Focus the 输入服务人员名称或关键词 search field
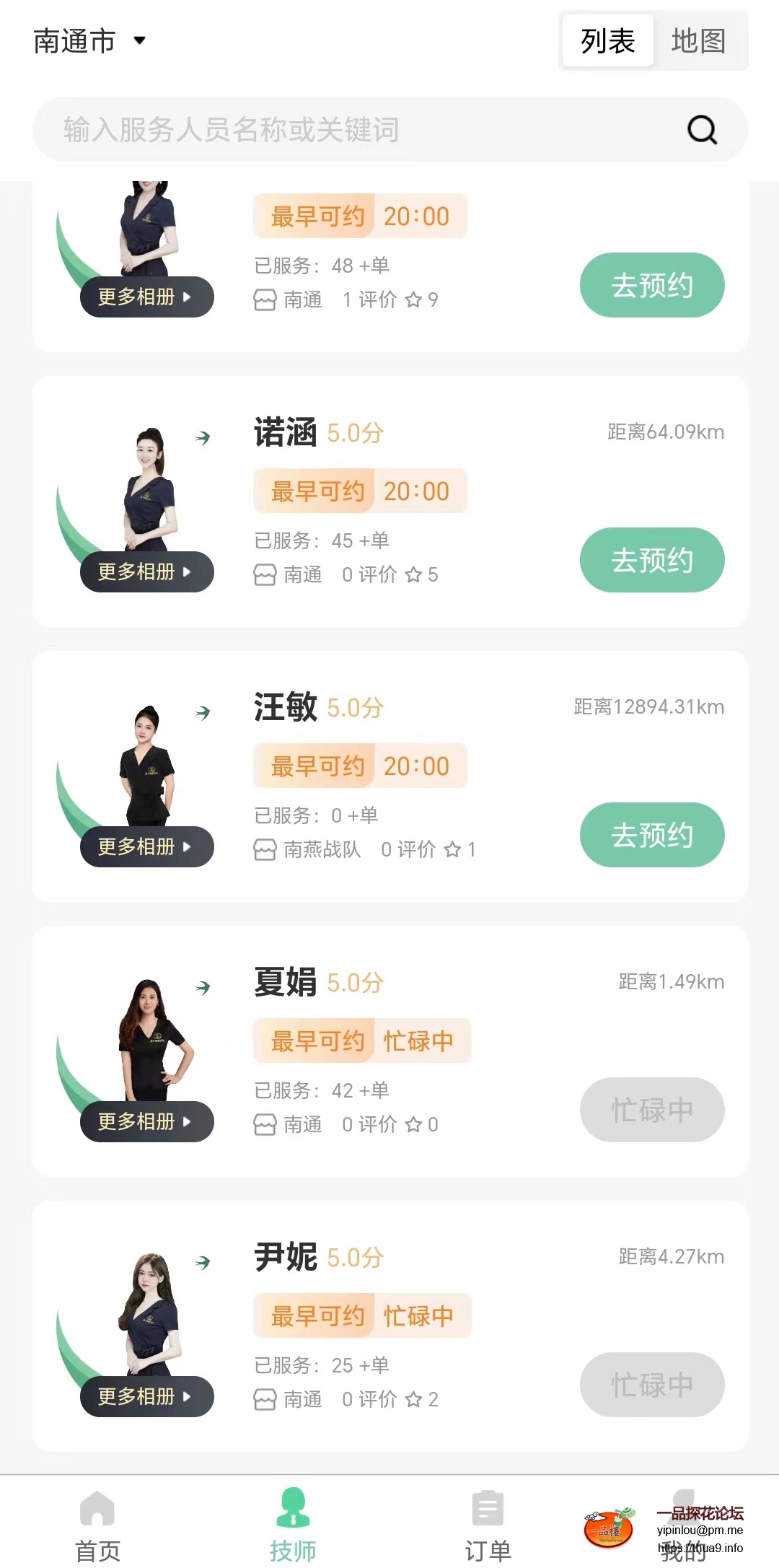 coord(346,130)
